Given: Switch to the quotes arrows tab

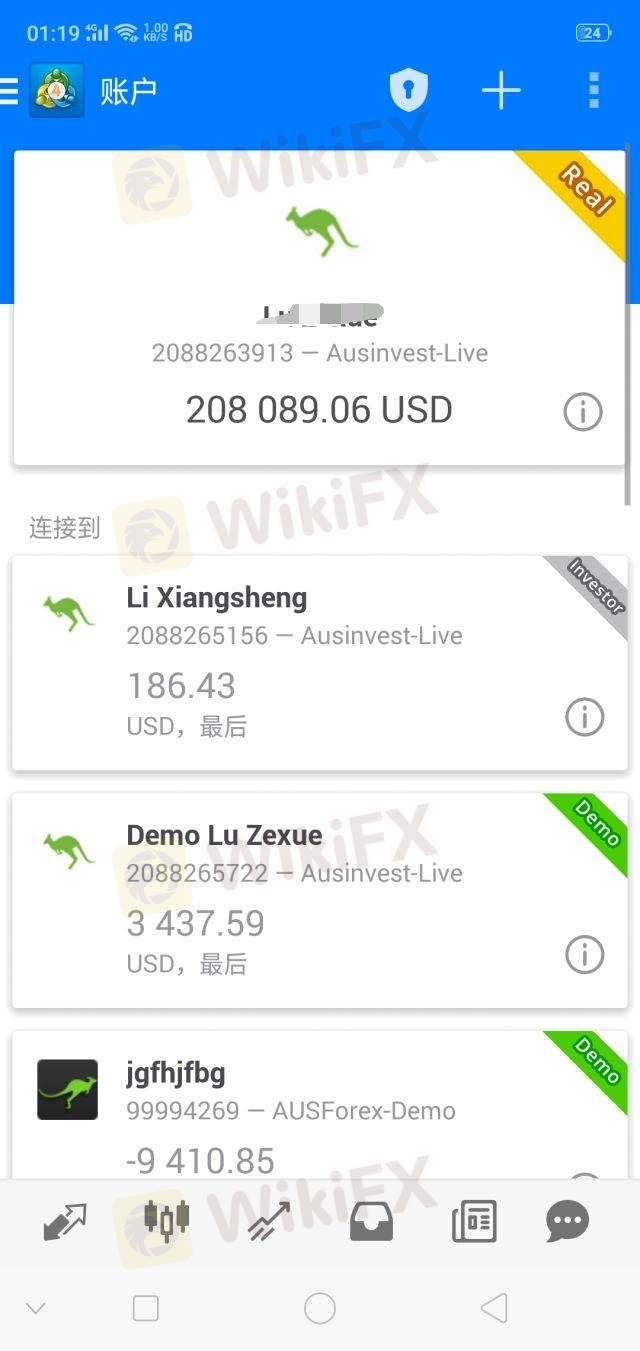Looking at the screenshot, I should click(x=66, y=1222).
